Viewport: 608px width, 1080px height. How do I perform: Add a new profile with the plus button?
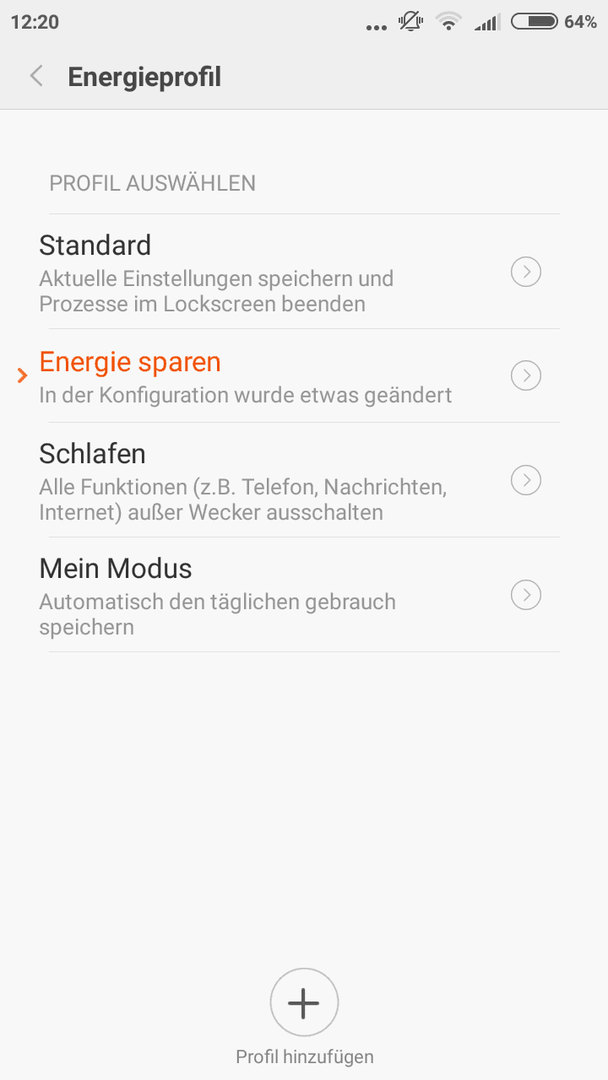coord(304,1003)
